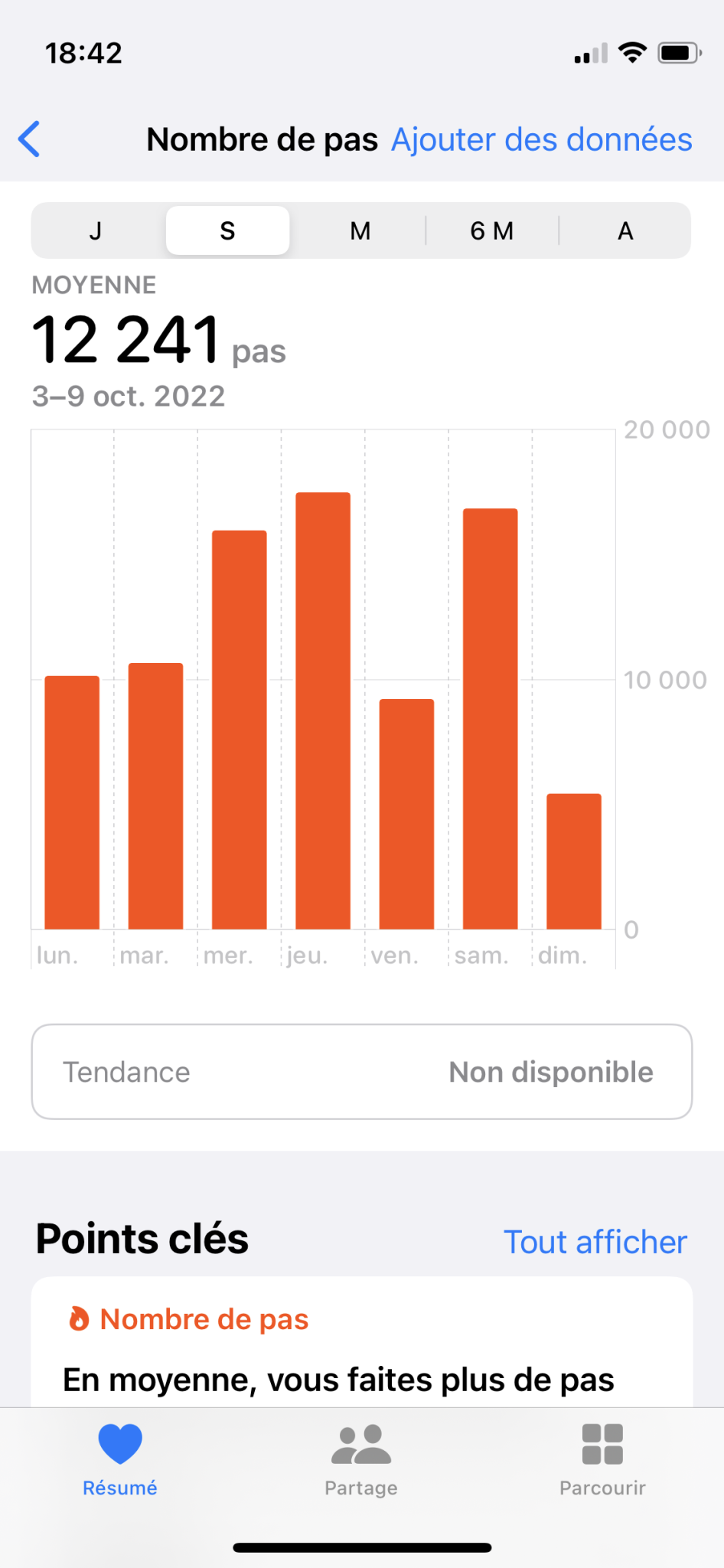The width and height of the screenshot is (724, 1568).
Task: Go to the Parcourir tab
Action: tap(602, 1460)
